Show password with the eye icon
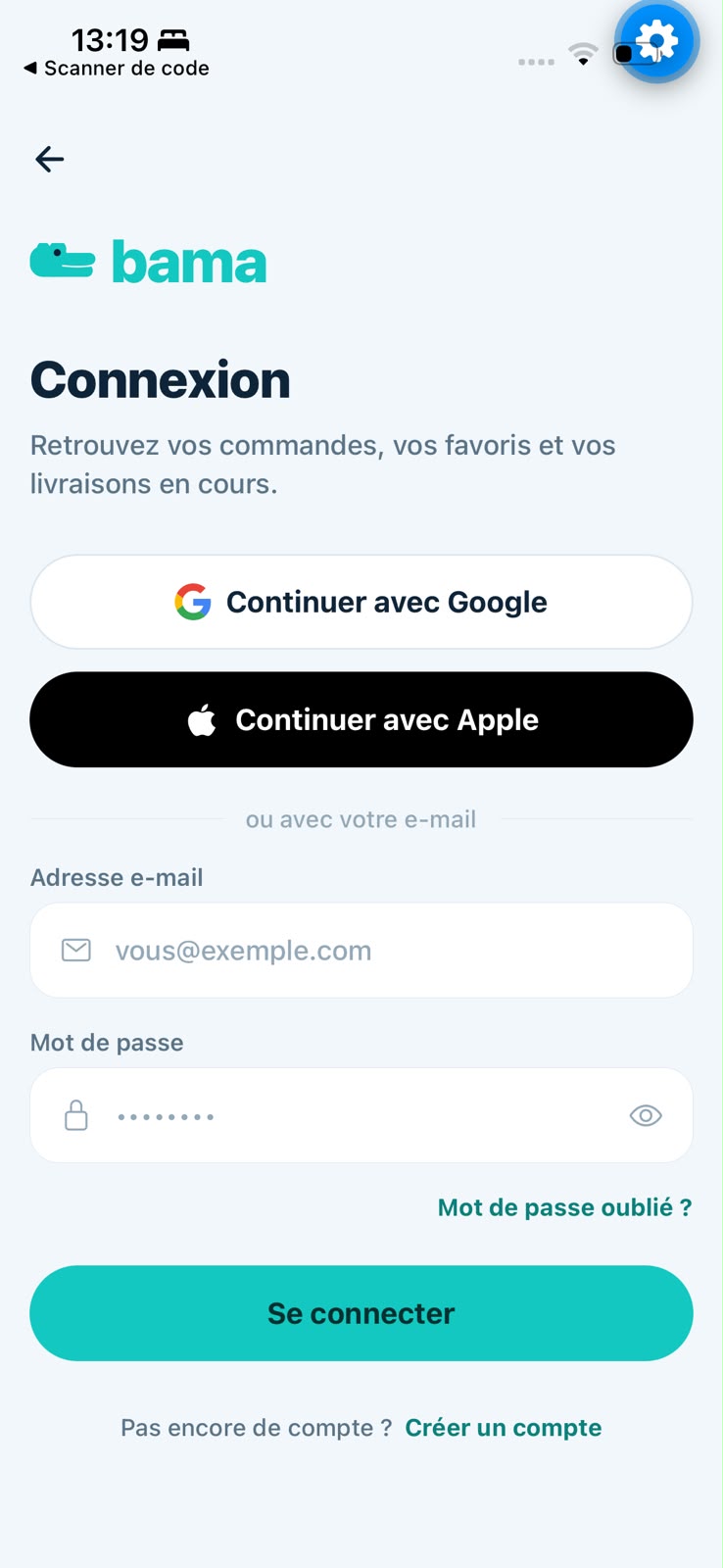This screenshot has height=1568, width=723. click(646, 1115)
